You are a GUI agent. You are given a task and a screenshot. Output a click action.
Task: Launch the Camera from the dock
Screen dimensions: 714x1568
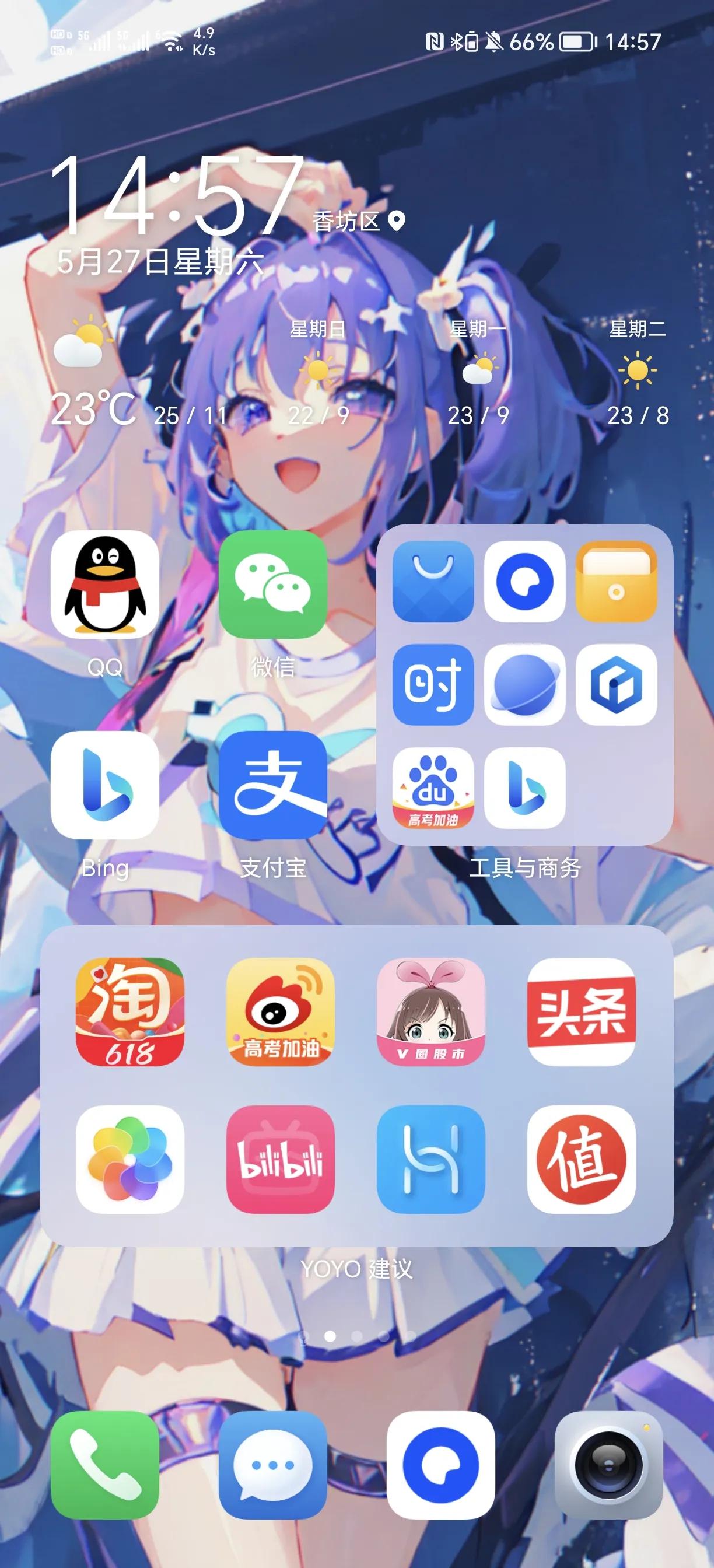[608, 1465]
